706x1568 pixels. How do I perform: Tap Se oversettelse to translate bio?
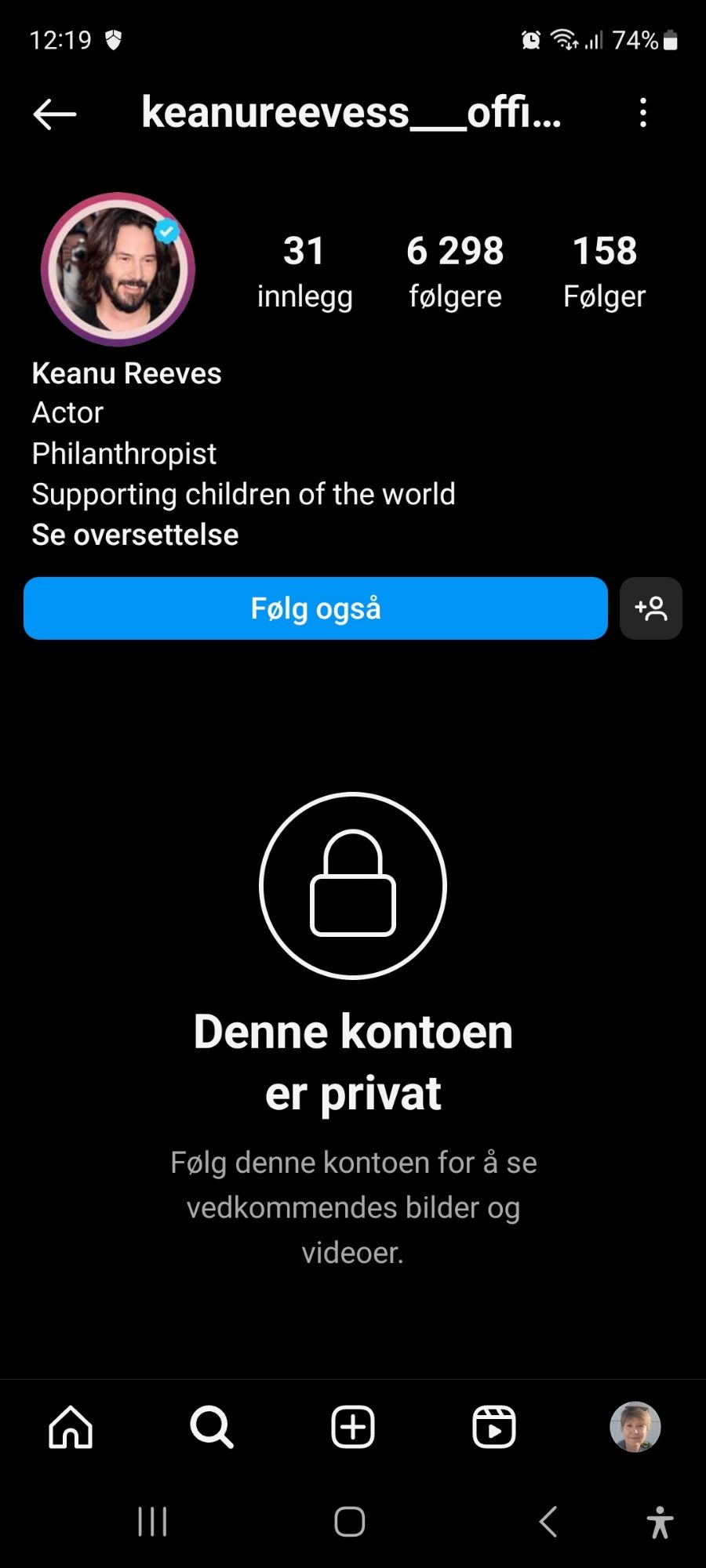pos(135,535)
